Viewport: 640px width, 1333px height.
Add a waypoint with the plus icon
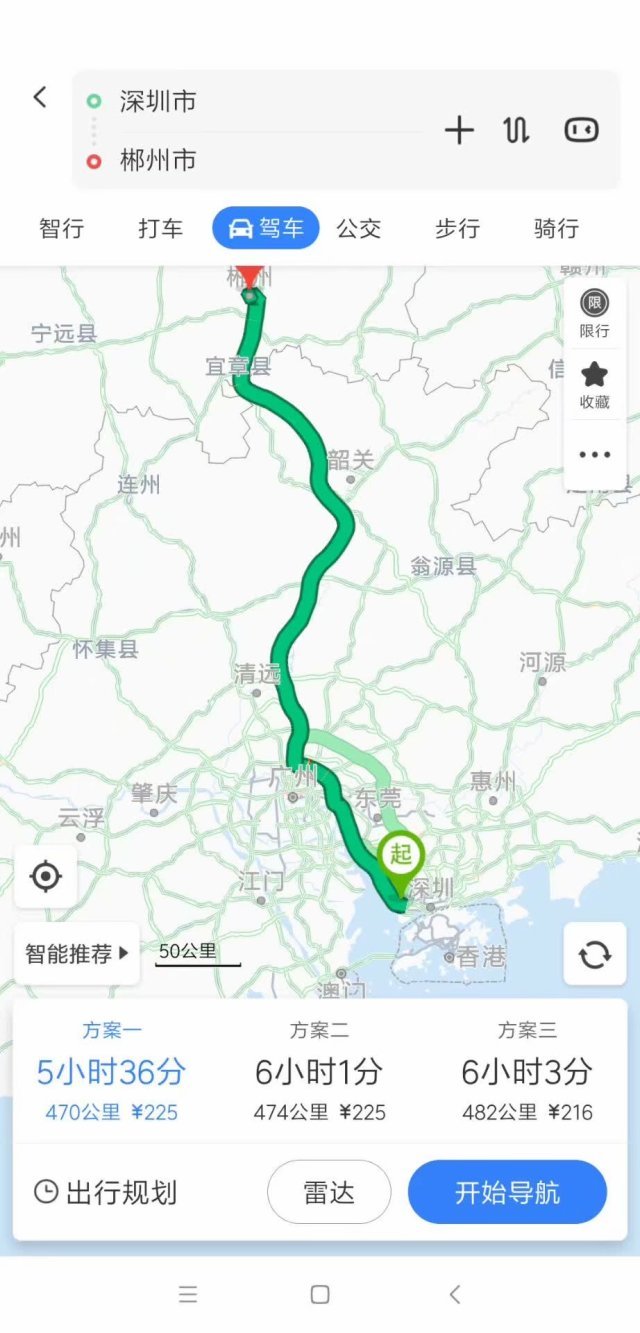(459, 130)
